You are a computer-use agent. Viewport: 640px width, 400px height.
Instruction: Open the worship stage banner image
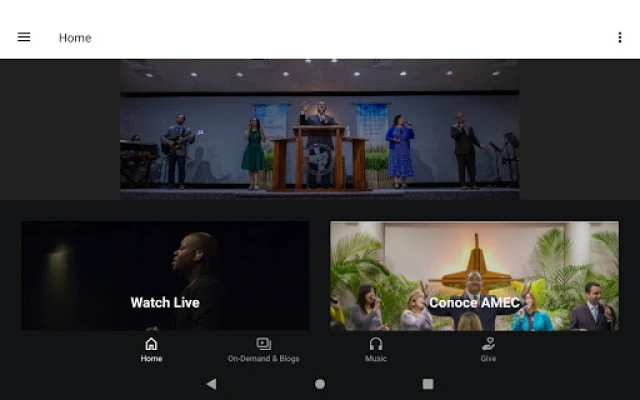tap(320, 128)
